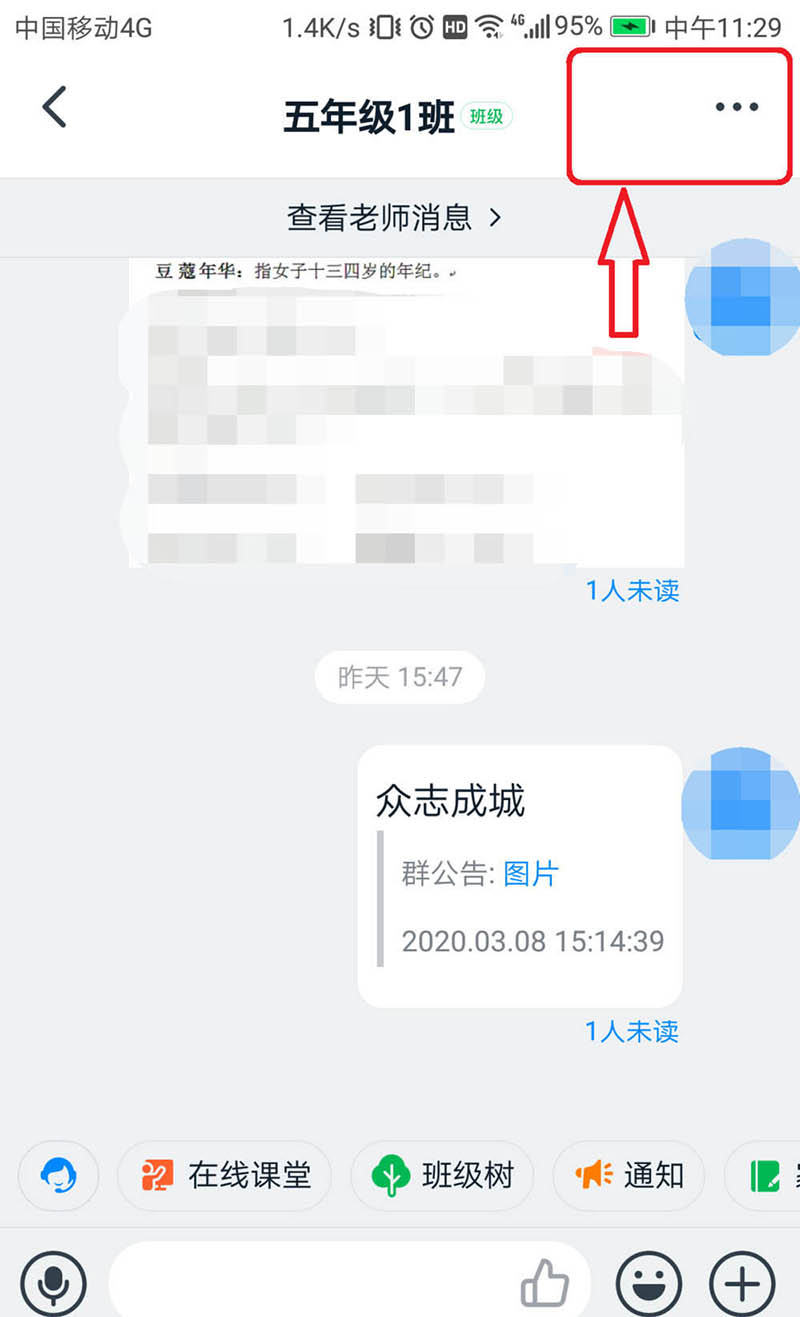Focus the message text field

310,1283
